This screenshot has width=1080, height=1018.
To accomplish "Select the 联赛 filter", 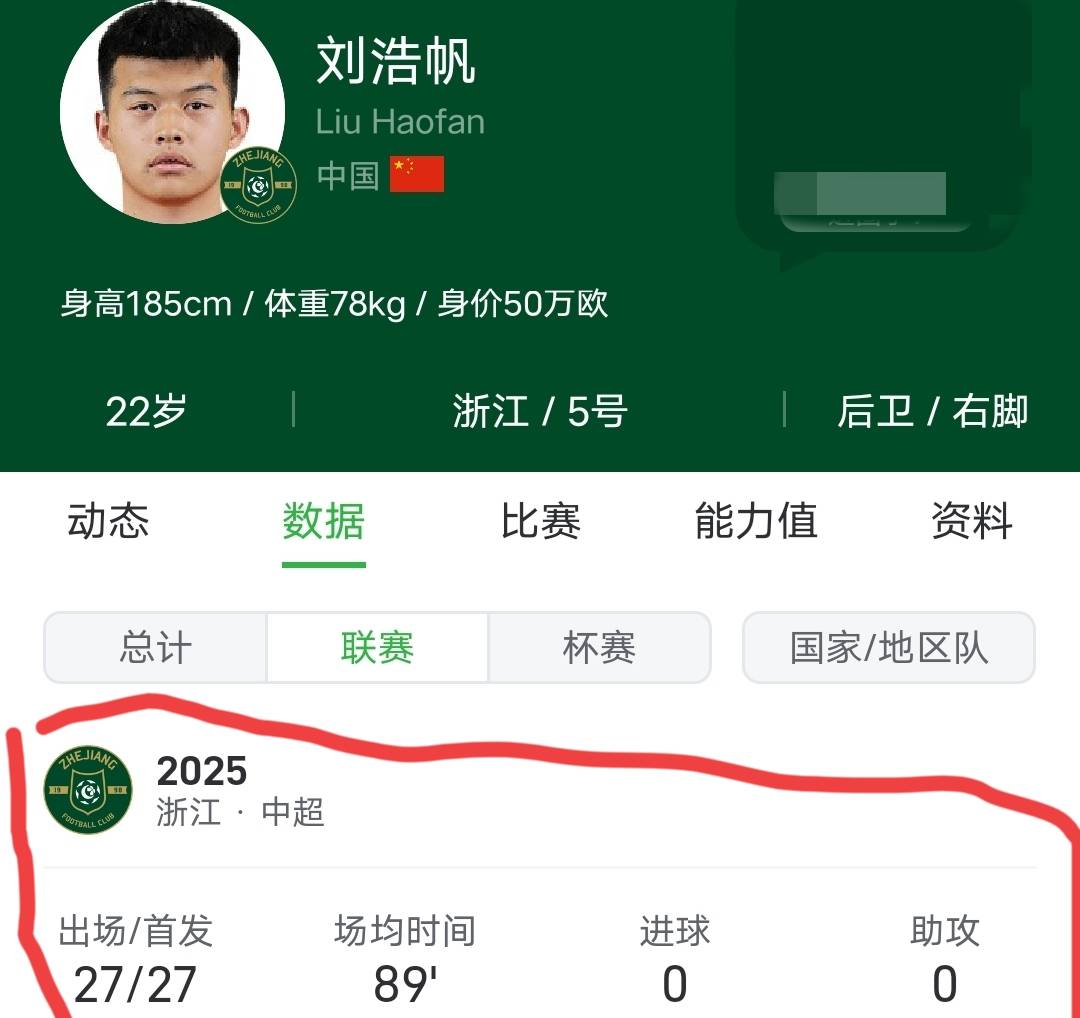I will pyautogui.click(x=377, y=648).
